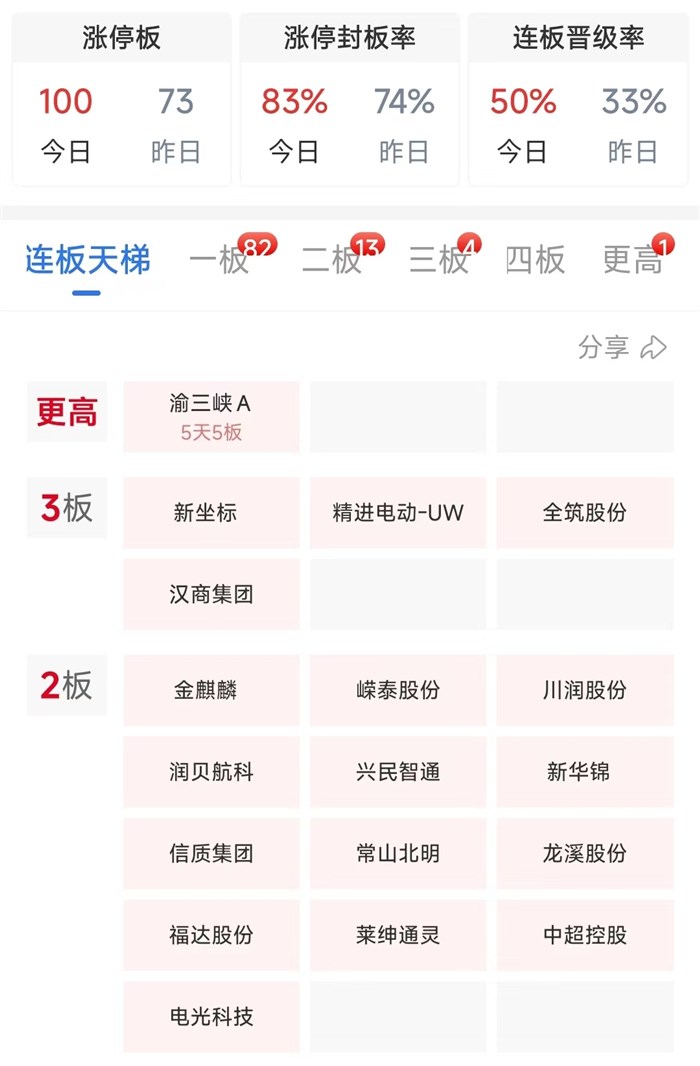
Task: Switch to the 二板 tab
Action: tap(332, 260)
